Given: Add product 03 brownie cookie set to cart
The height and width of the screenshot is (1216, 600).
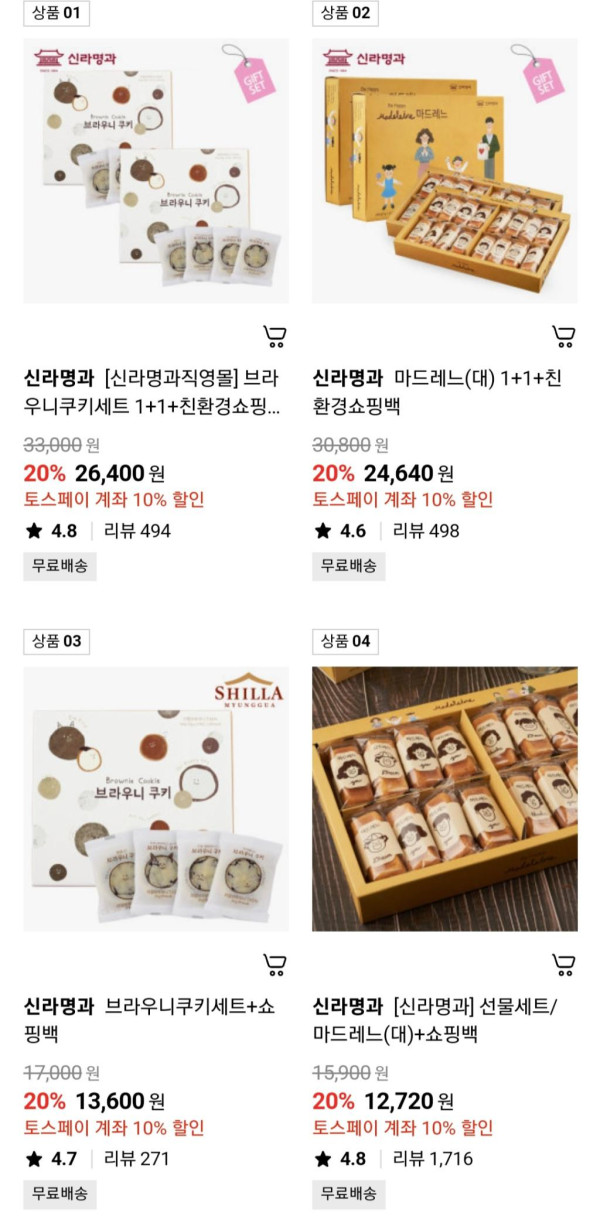Looking at the screenshot, I should coord(274,964).
